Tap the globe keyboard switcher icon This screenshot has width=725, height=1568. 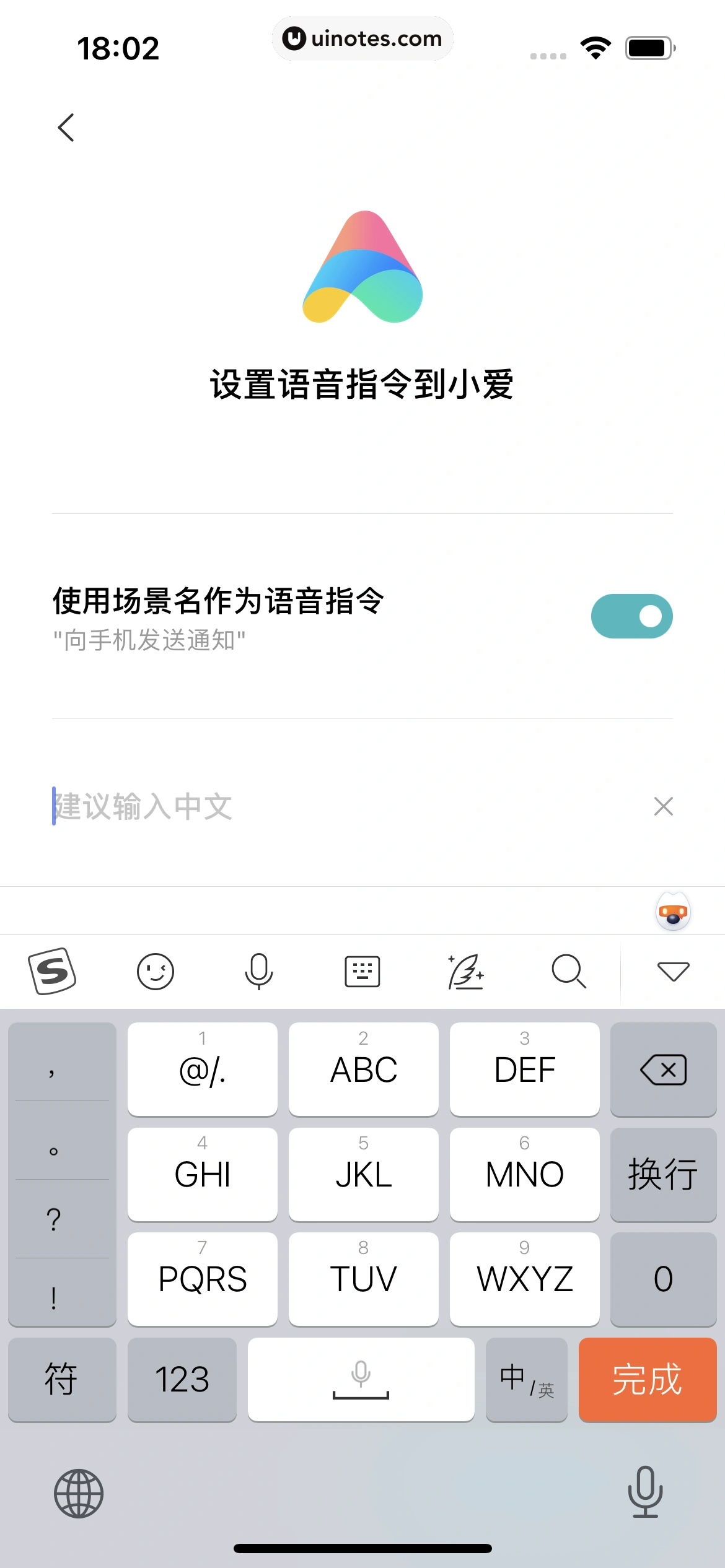click(79, 1493)
